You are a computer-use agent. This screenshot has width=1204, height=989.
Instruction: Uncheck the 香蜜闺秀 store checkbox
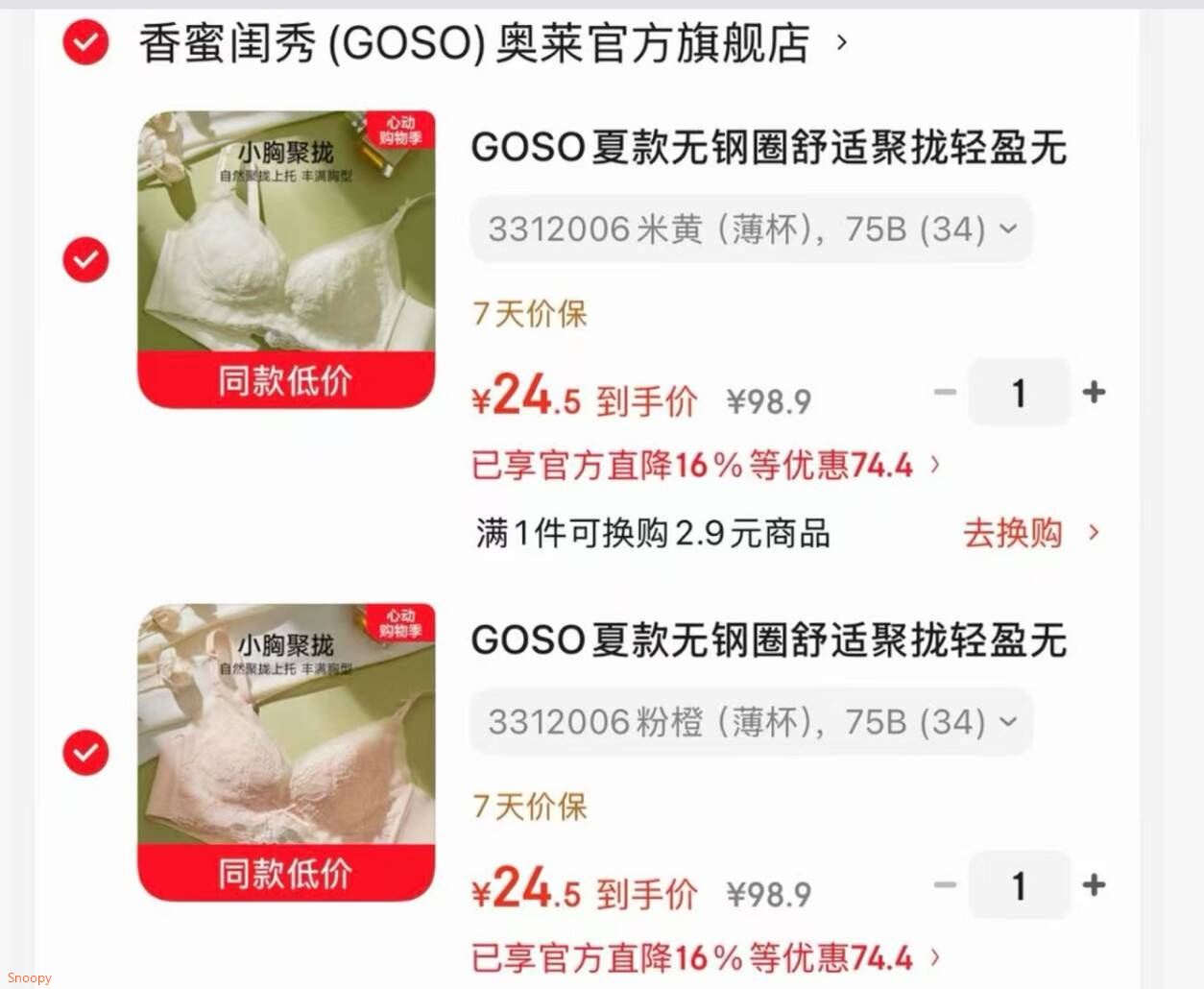85,42
